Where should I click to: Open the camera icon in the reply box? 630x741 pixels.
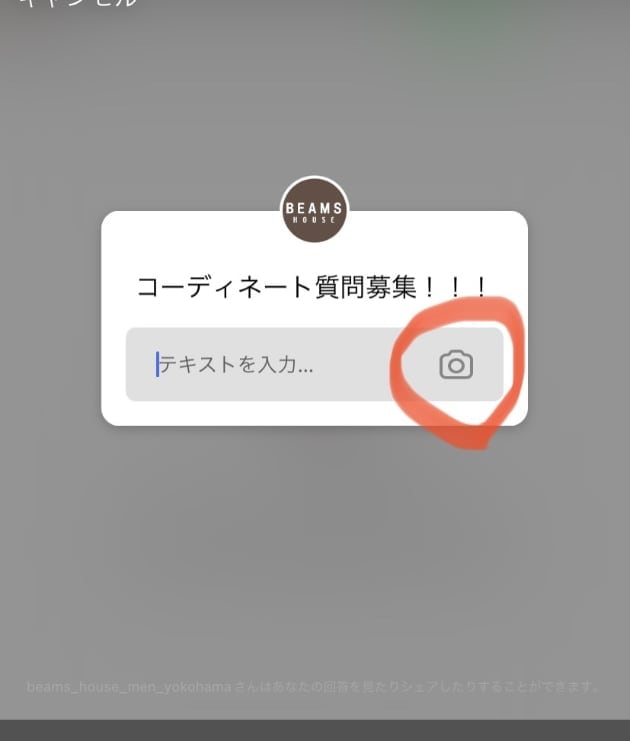456,365
